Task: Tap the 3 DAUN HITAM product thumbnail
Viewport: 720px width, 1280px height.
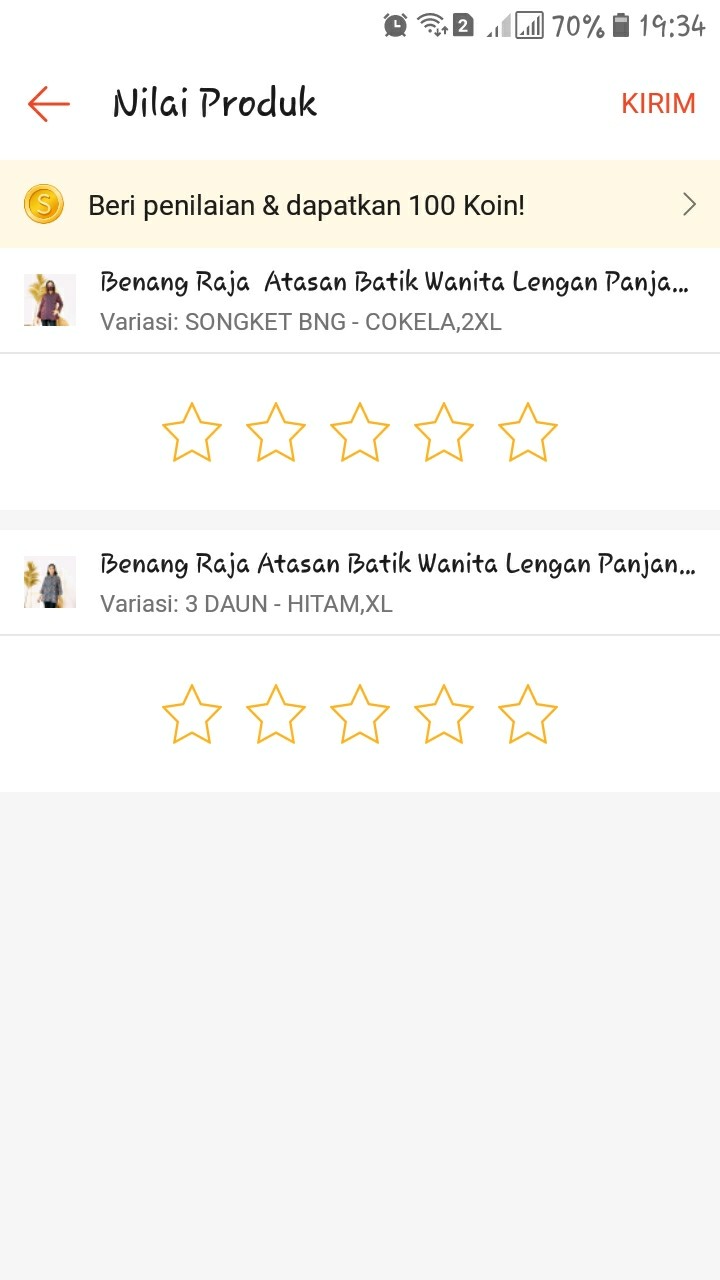Action: tap(49, 581)
